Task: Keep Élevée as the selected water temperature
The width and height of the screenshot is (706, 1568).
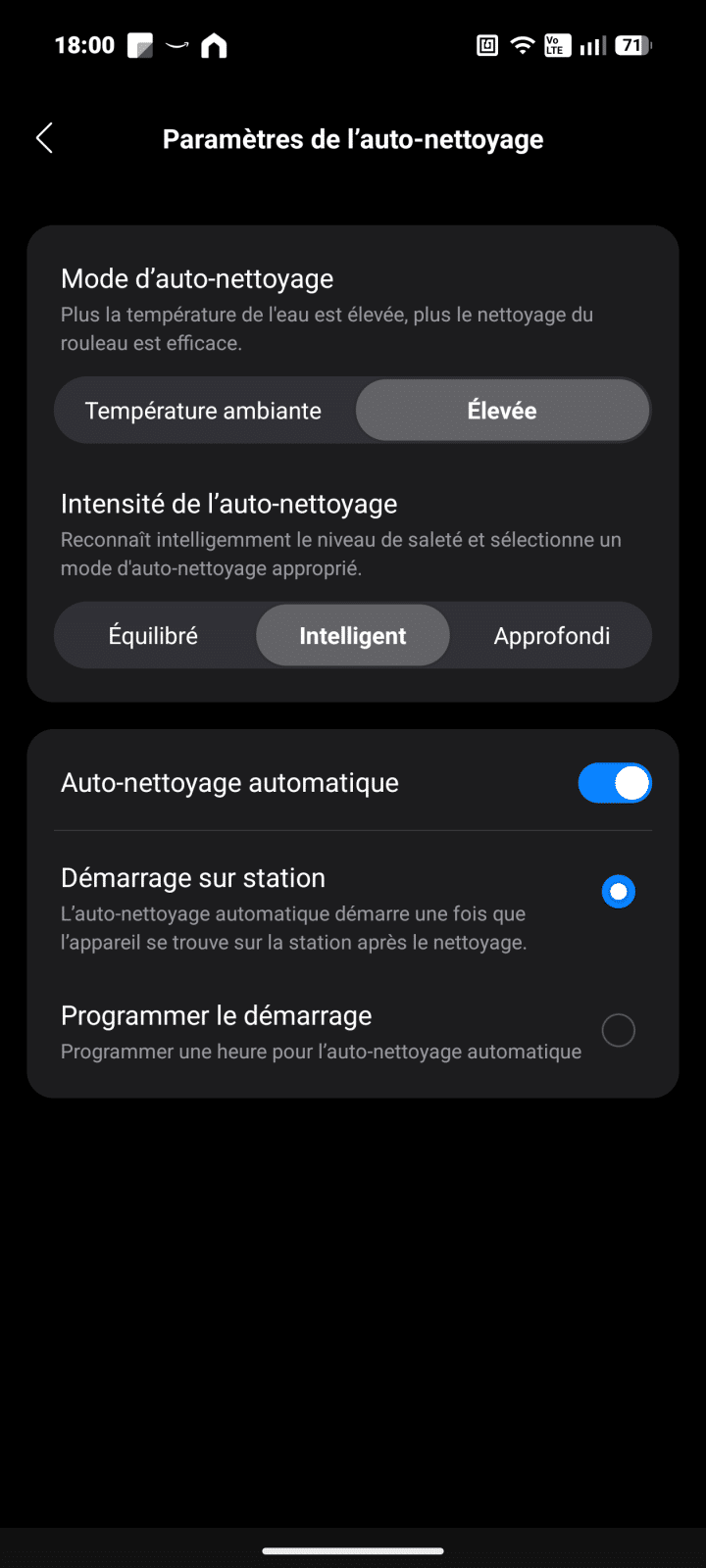Action: (502, 410)
